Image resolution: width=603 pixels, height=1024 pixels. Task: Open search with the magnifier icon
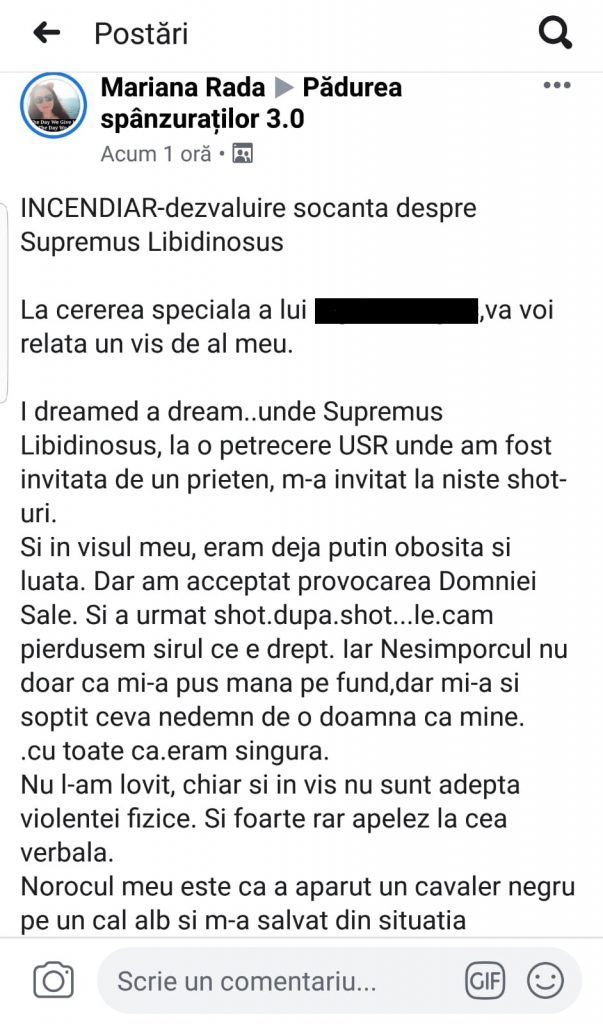click(555, 33)
